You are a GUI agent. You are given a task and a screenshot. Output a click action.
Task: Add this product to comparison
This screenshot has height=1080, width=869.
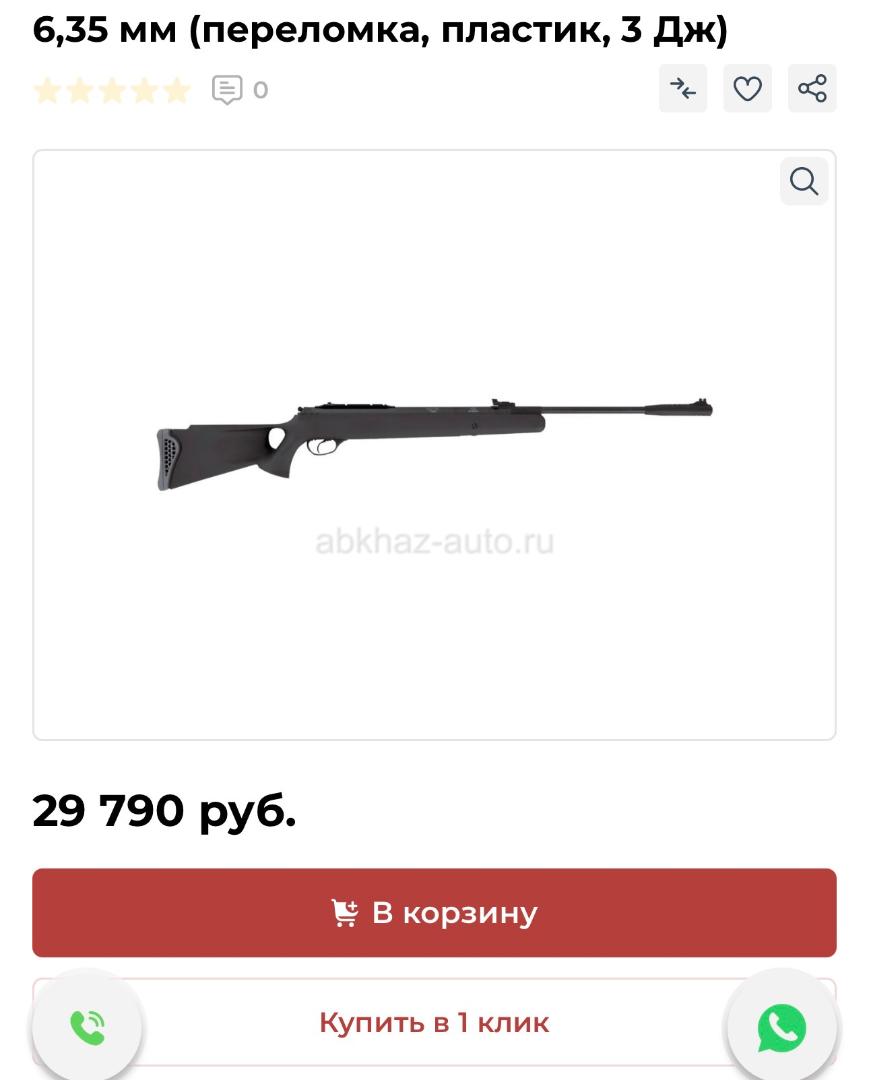(x=683, y=89)
